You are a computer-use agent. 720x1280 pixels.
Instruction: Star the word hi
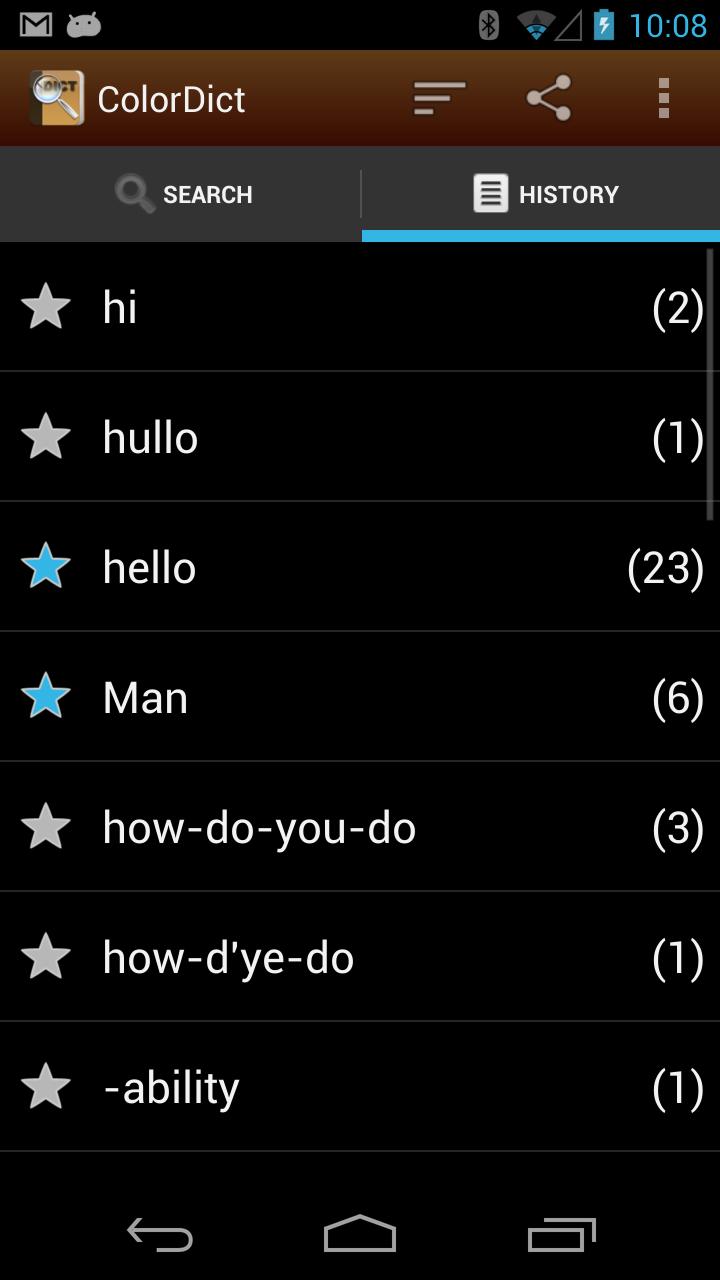[46, 306]
